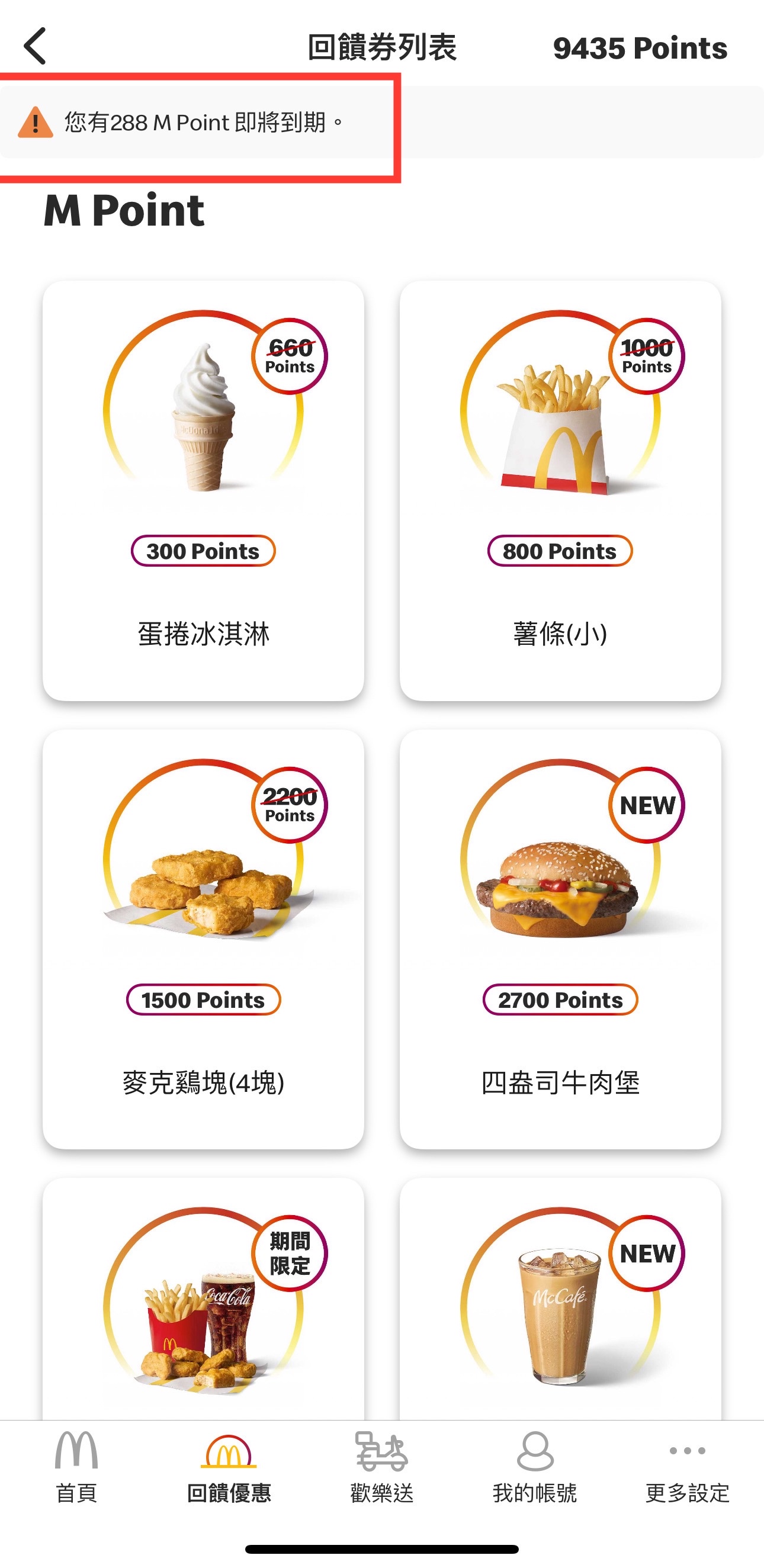Open the 期間限定 fries and Coke combo card
Image resolution: width=764 pixels, height=1568 pixels.
click(x=203, y=1299)
